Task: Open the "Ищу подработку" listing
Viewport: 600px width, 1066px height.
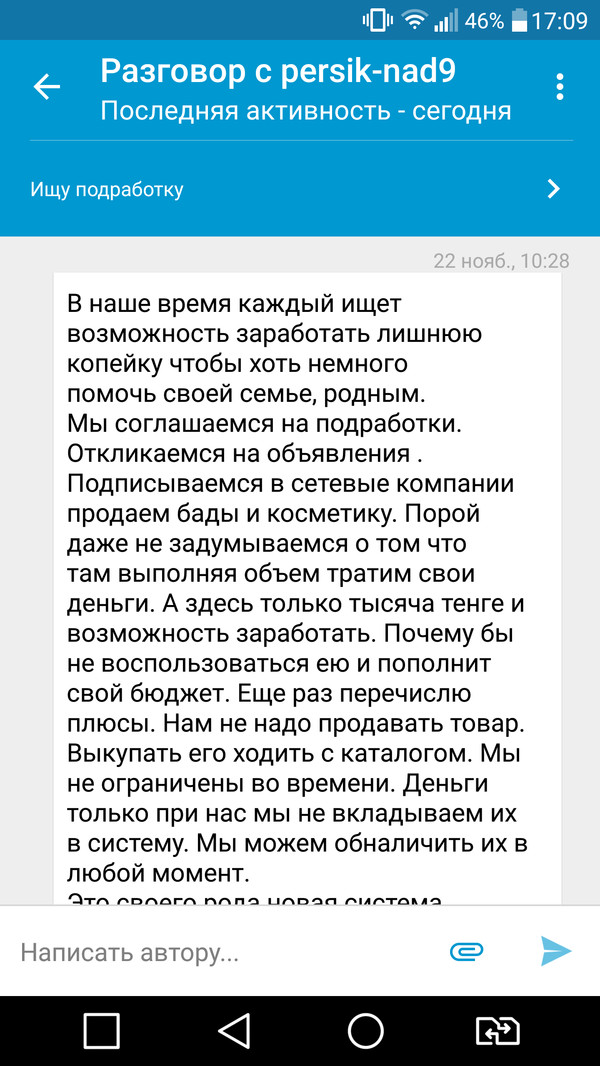Action: coord(300,189)
